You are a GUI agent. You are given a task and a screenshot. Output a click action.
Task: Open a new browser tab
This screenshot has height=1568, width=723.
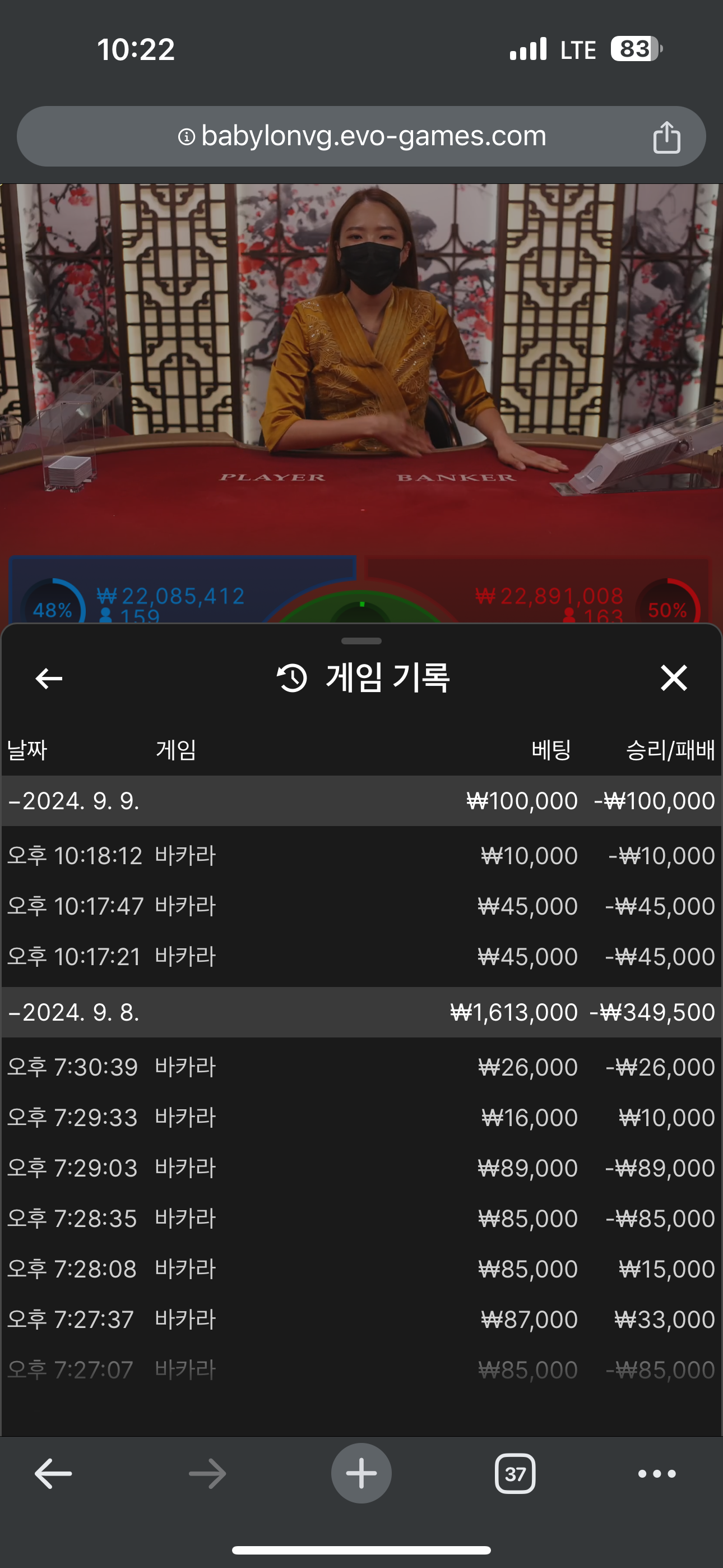[361, 1474]
